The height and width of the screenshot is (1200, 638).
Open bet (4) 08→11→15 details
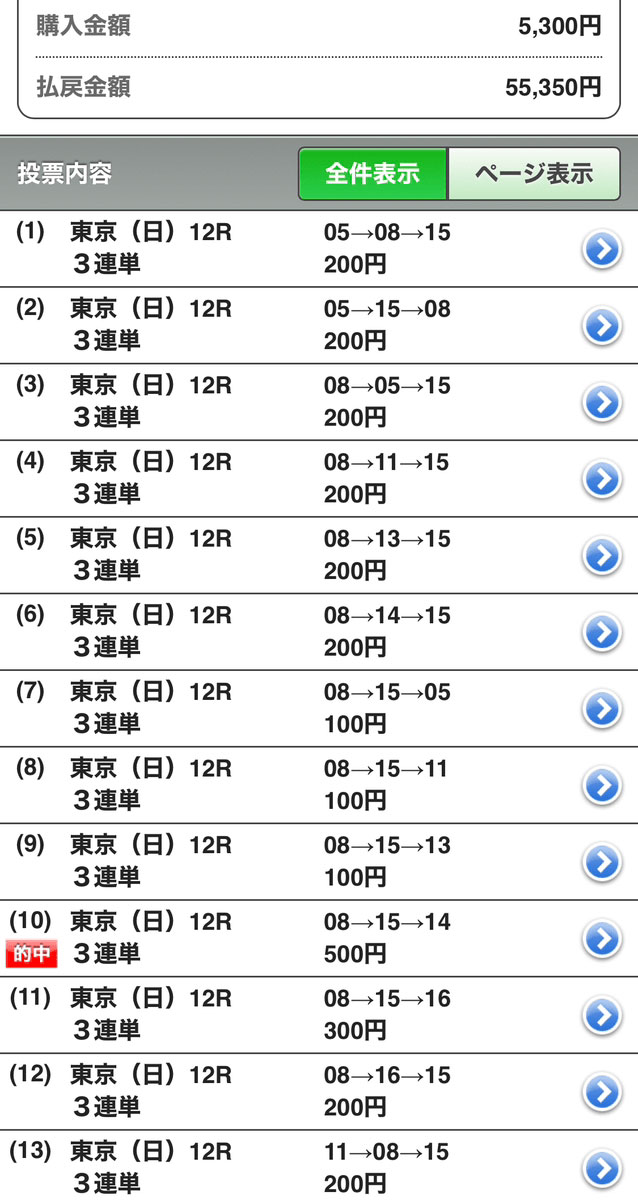point(601,478)
